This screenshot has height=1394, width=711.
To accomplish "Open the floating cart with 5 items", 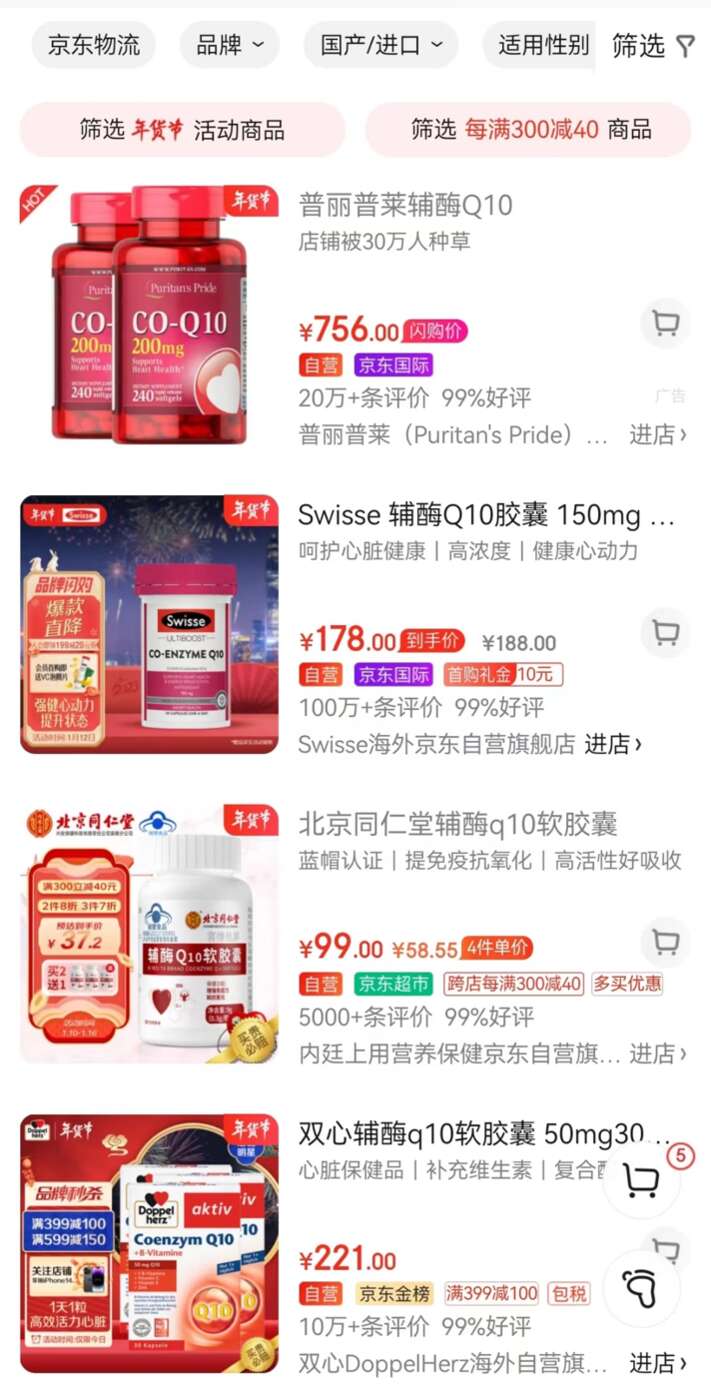I will coord(642,1180).
